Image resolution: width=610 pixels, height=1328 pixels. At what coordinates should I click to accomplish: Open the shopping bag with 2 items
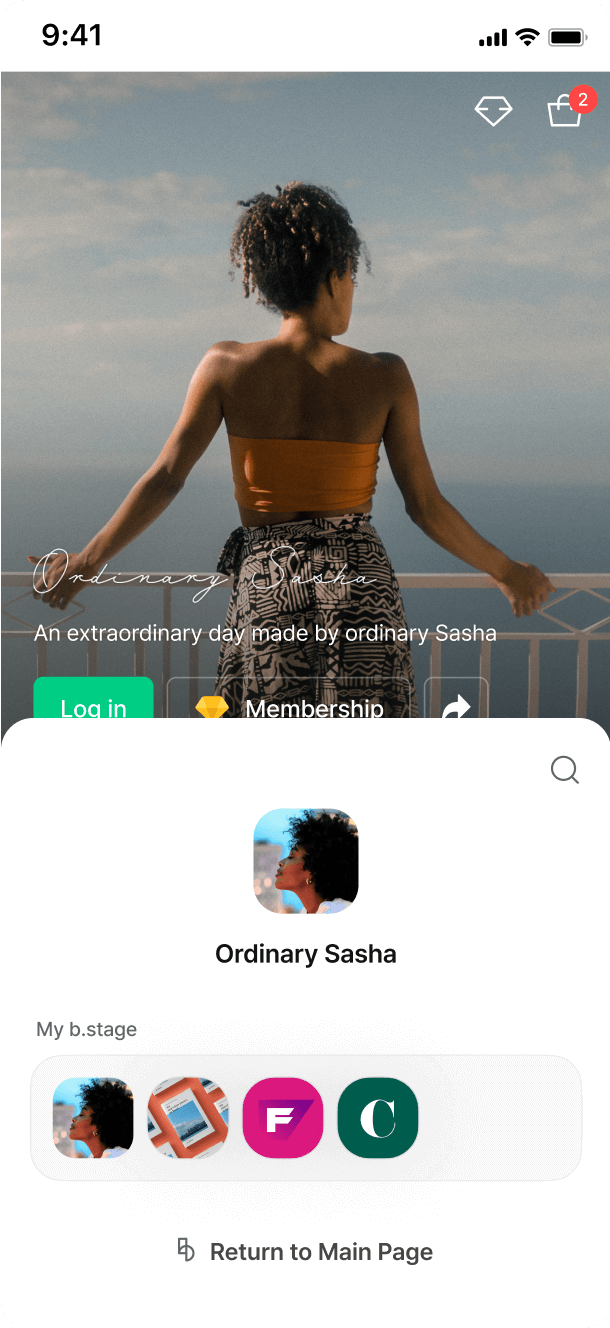click(x=566, y=110)
